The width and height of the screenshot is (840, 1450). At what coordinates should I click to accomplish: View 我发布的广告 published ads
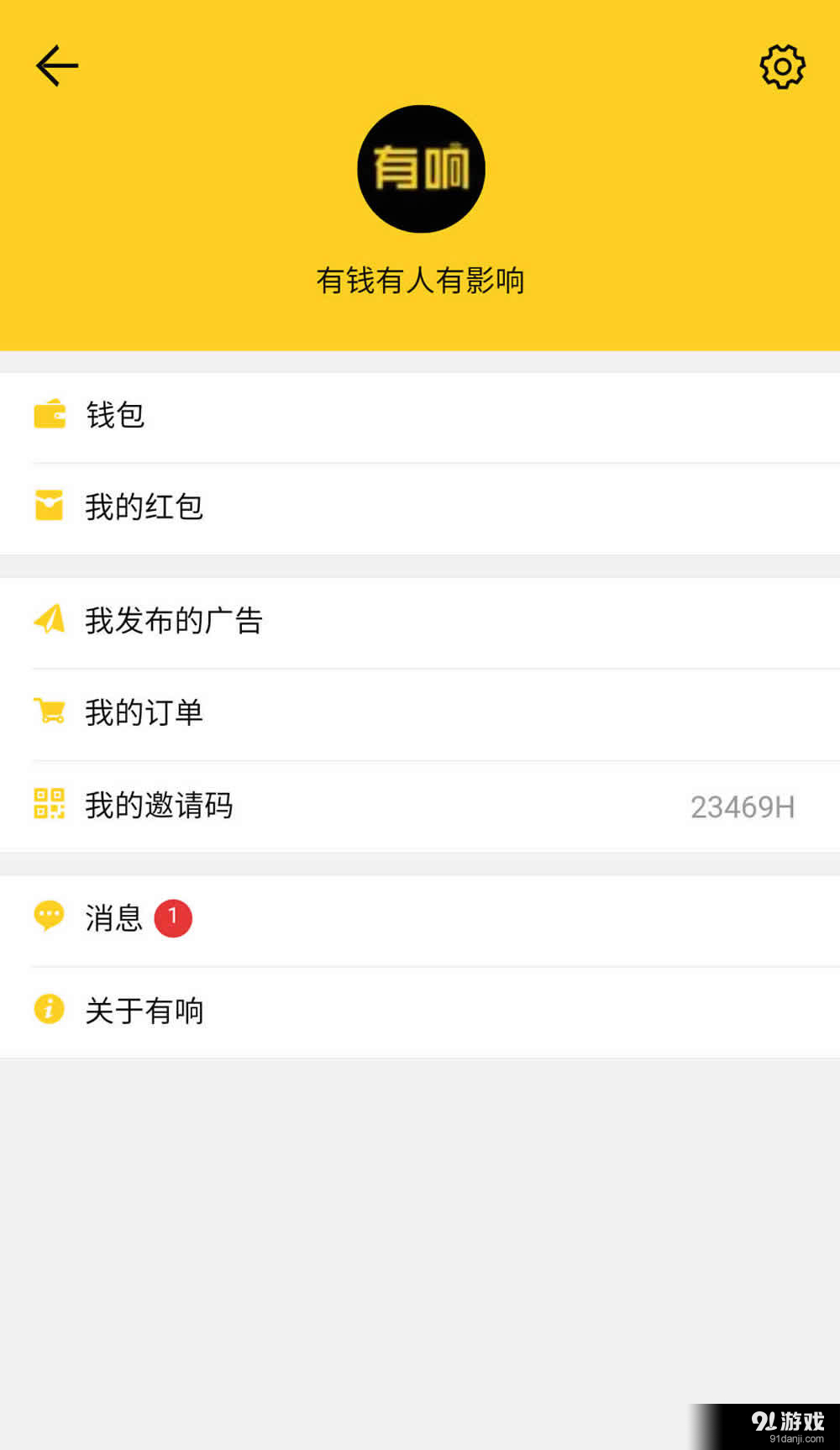[x=420, y=622]
